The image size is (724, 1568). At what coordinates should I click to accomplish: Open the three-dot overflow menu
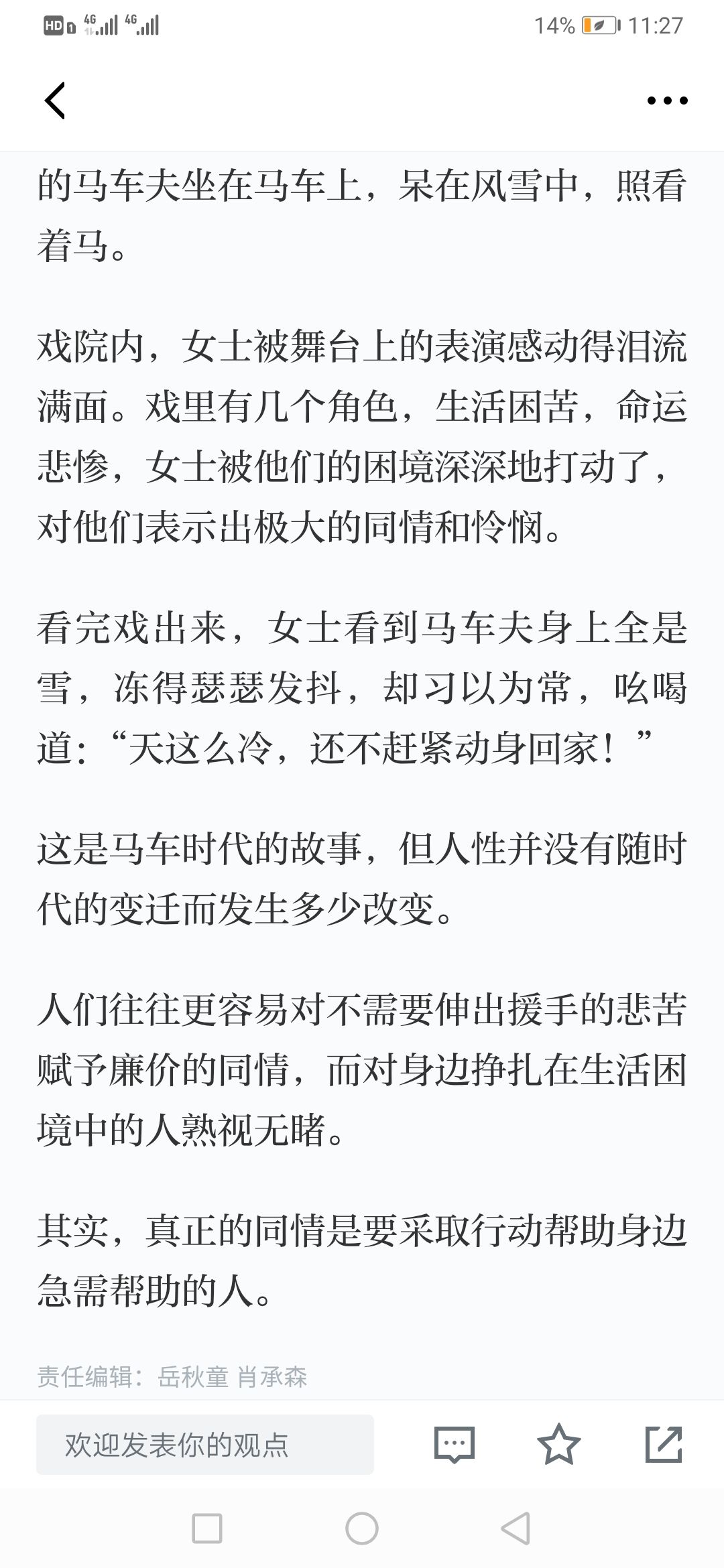click(667, 101)
